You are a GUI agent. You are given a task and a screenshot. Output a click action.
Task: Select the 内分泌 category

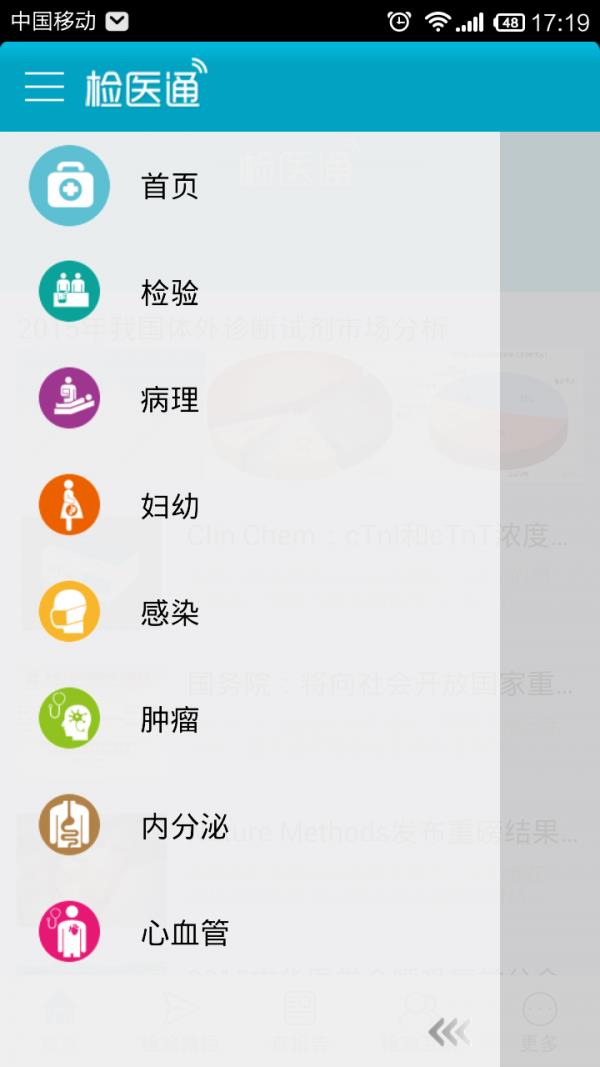coord(184,827)
